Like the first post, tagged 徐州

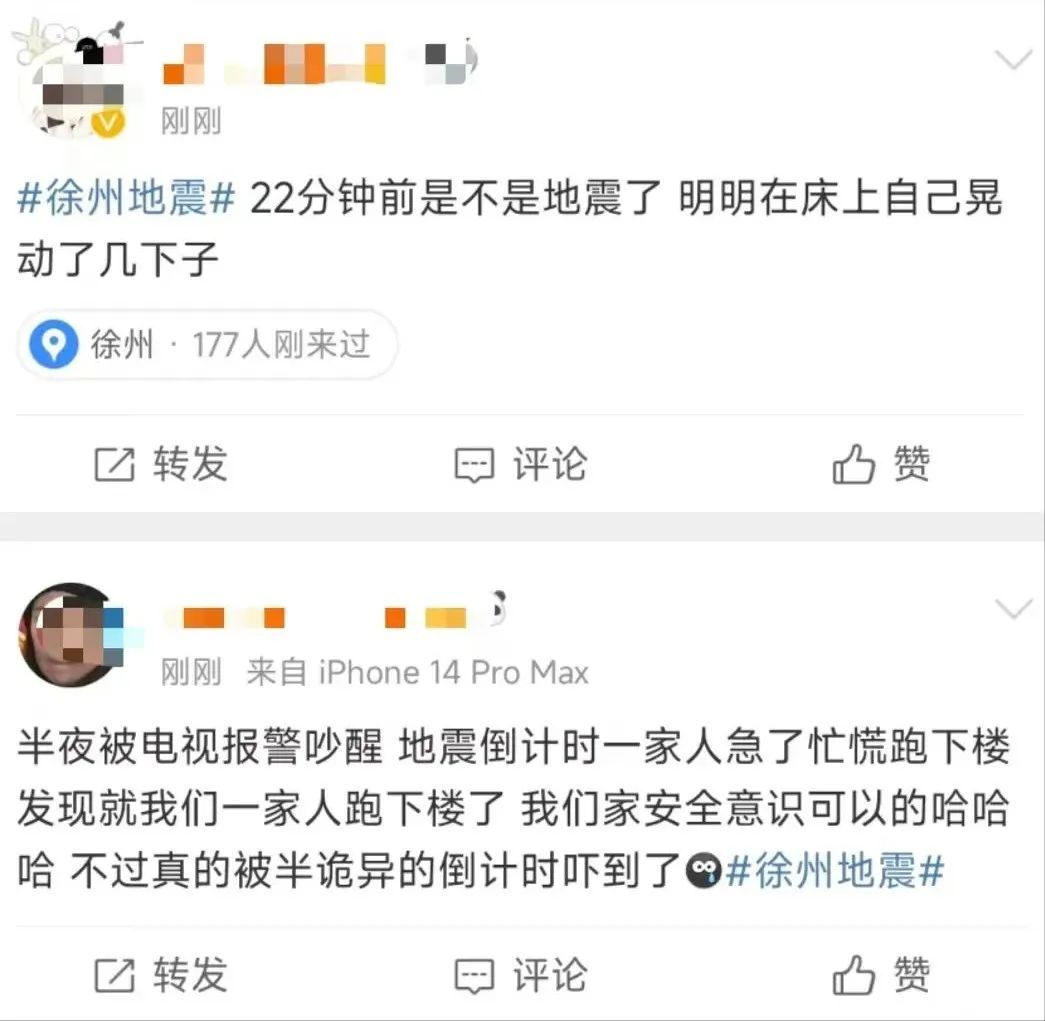[x=881, y=464]
